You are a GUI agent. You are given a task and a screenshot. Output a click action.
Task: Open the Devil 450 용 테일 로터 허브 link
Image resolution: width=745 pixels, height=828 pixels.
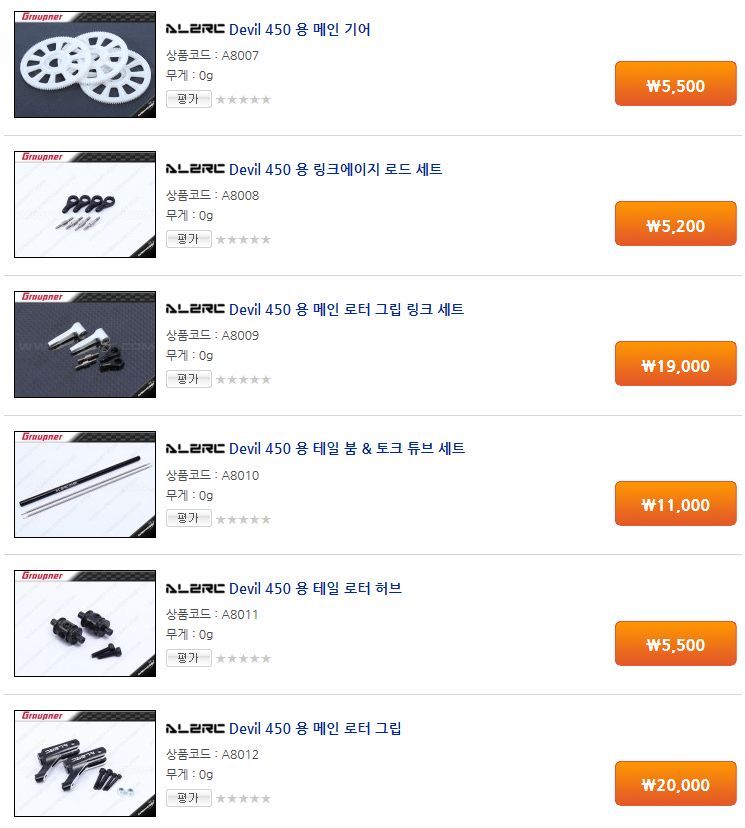click(x=315, y=588)
